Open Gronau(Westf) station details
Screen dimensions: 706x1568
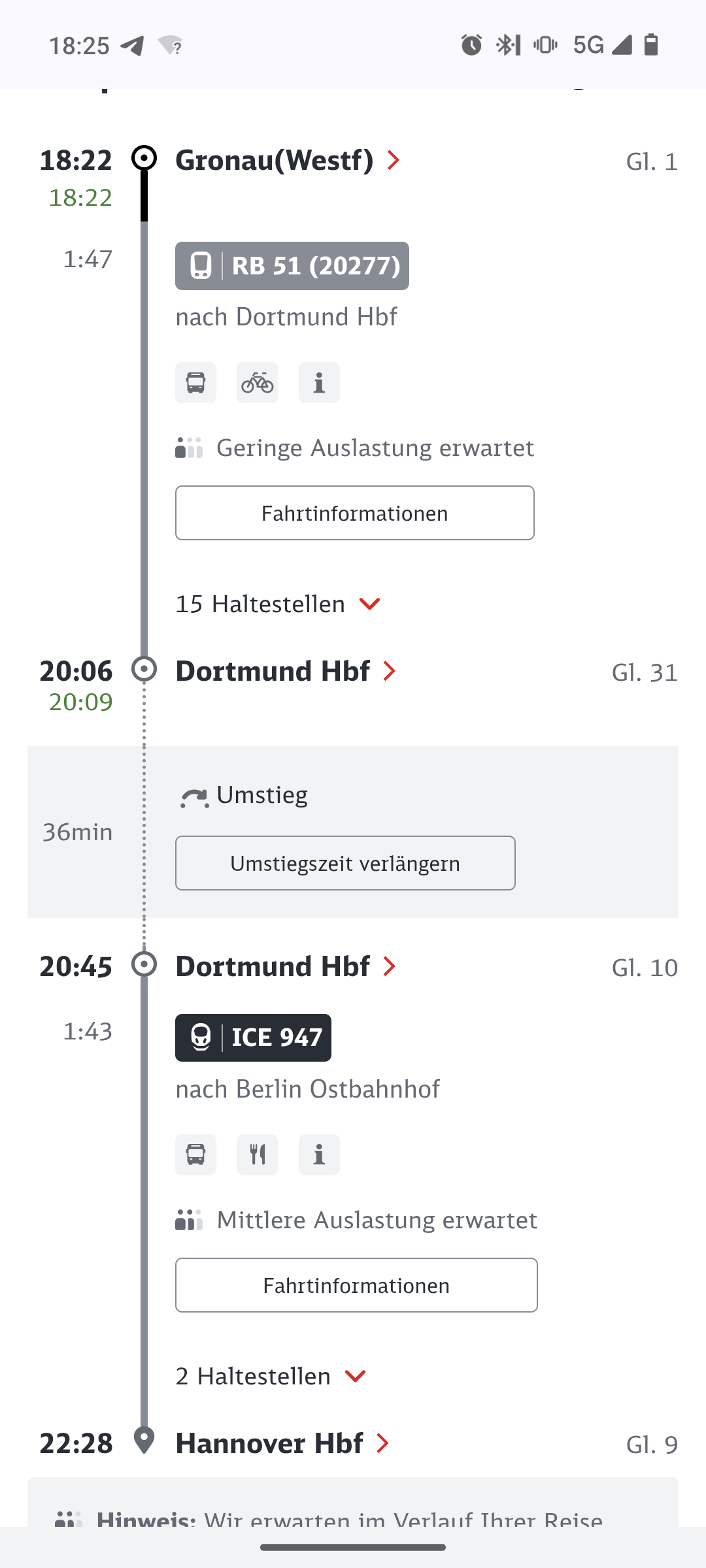point(287,161)
